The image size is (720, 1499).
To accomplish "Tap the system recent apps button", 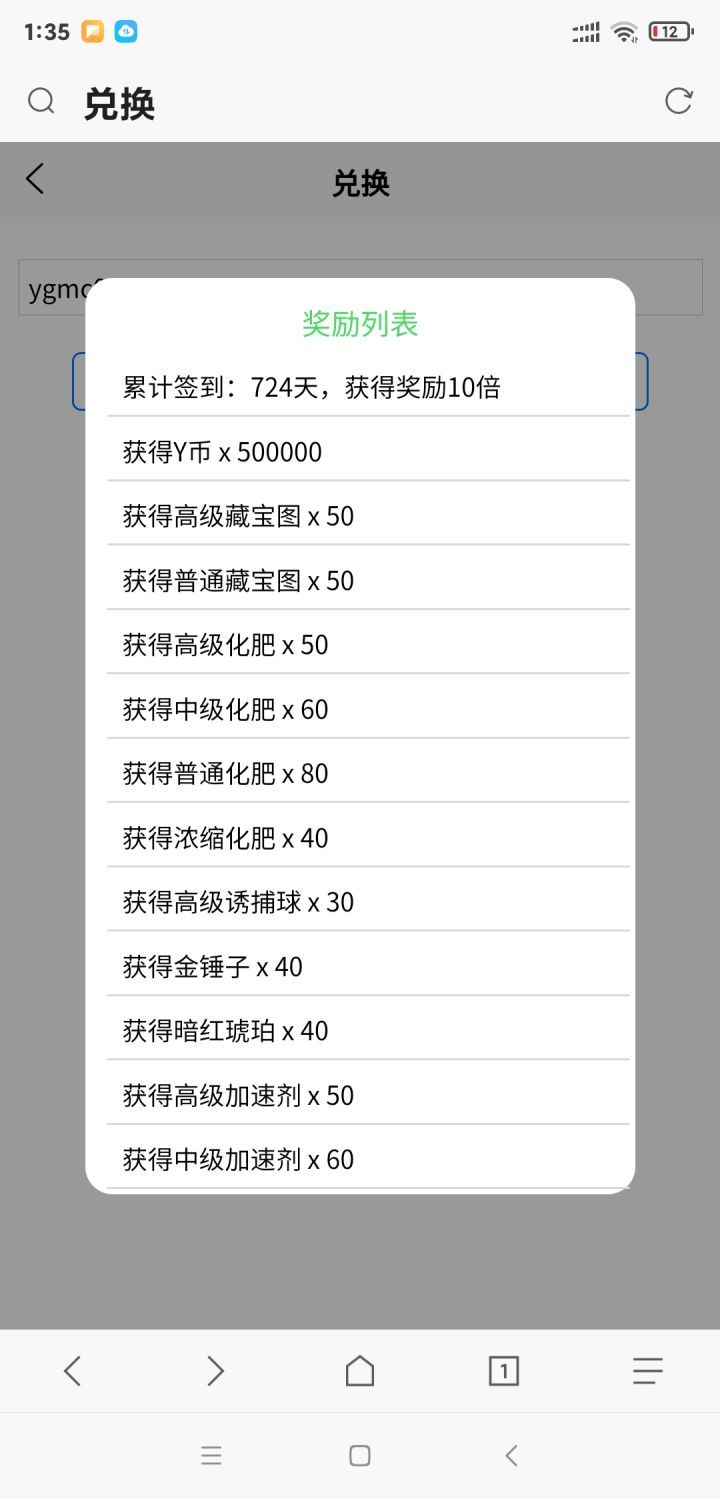I will 211,1456.
